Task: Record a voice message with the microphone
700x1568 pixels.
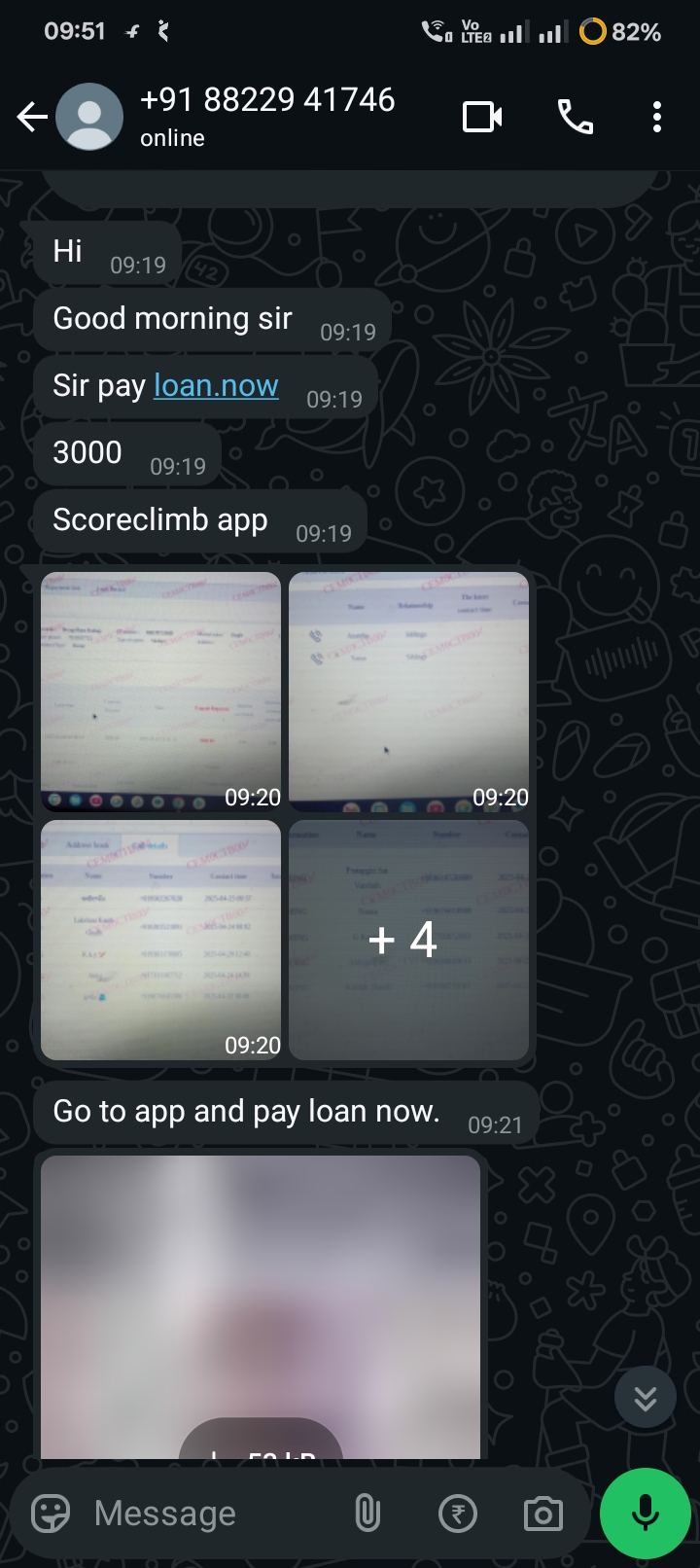Action: (645, 1514)
